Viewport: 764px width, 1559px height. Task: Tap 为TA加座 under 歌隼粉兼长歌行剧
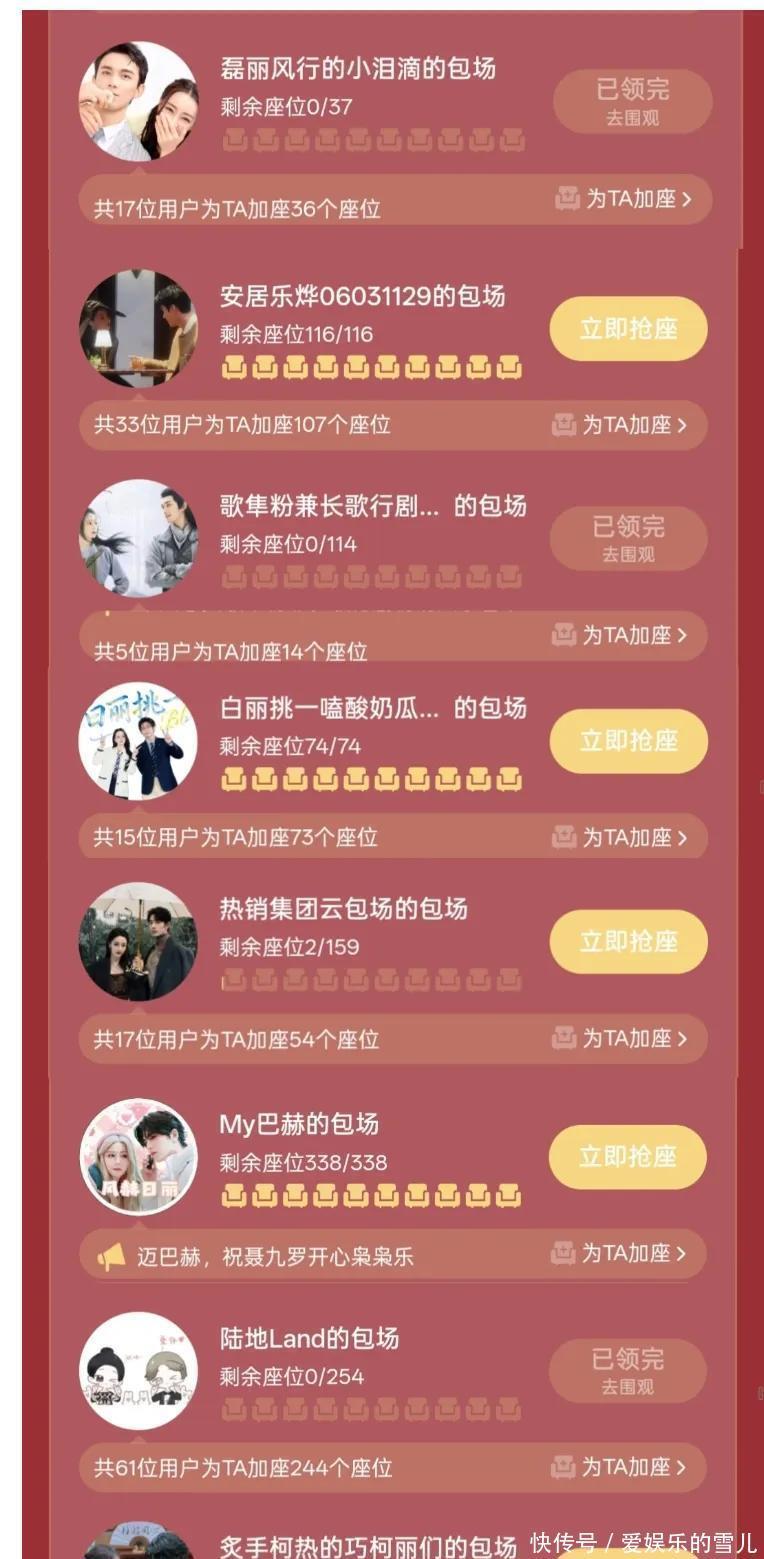click(621, 635)
